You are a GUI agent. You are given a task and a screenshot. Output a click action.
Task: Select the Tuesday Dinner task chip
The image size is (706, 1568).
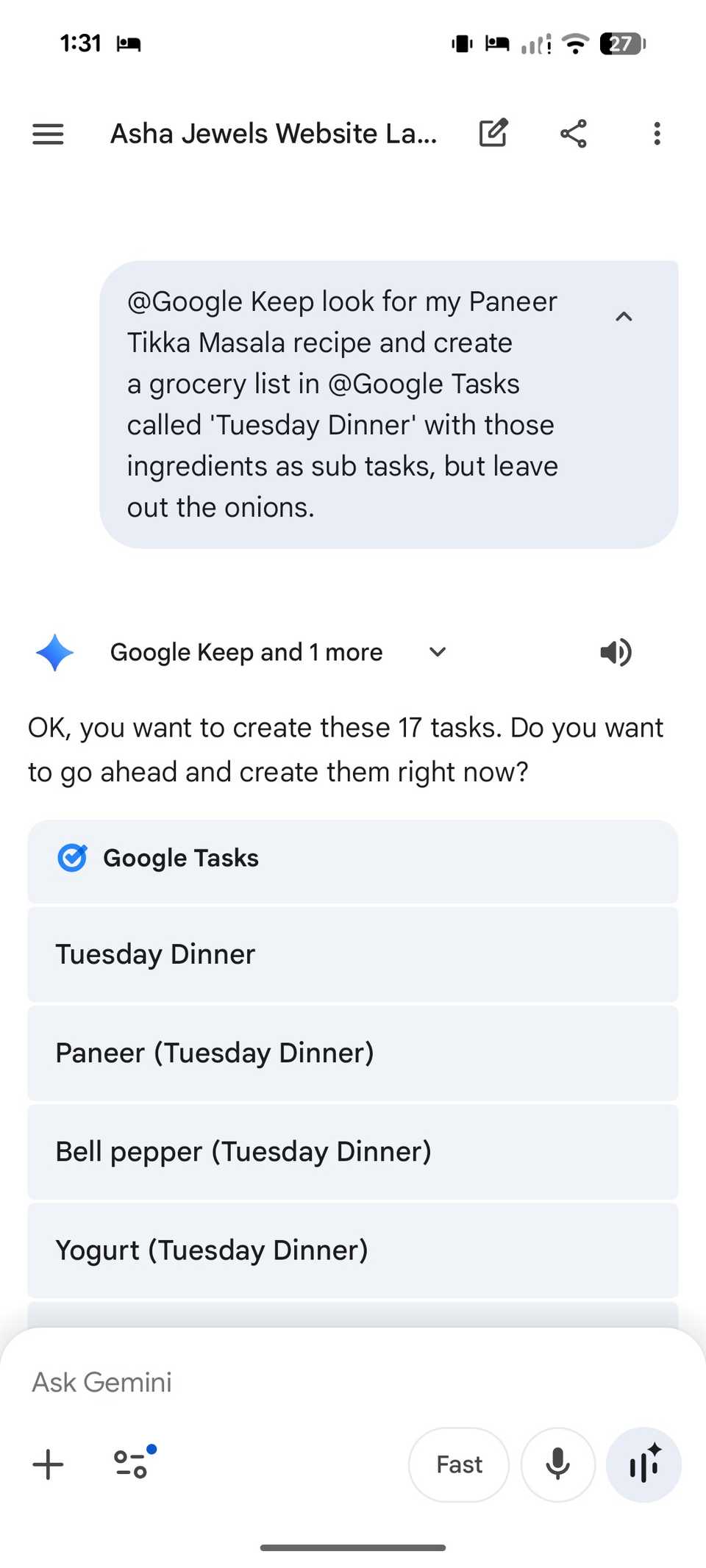(353, 954)
